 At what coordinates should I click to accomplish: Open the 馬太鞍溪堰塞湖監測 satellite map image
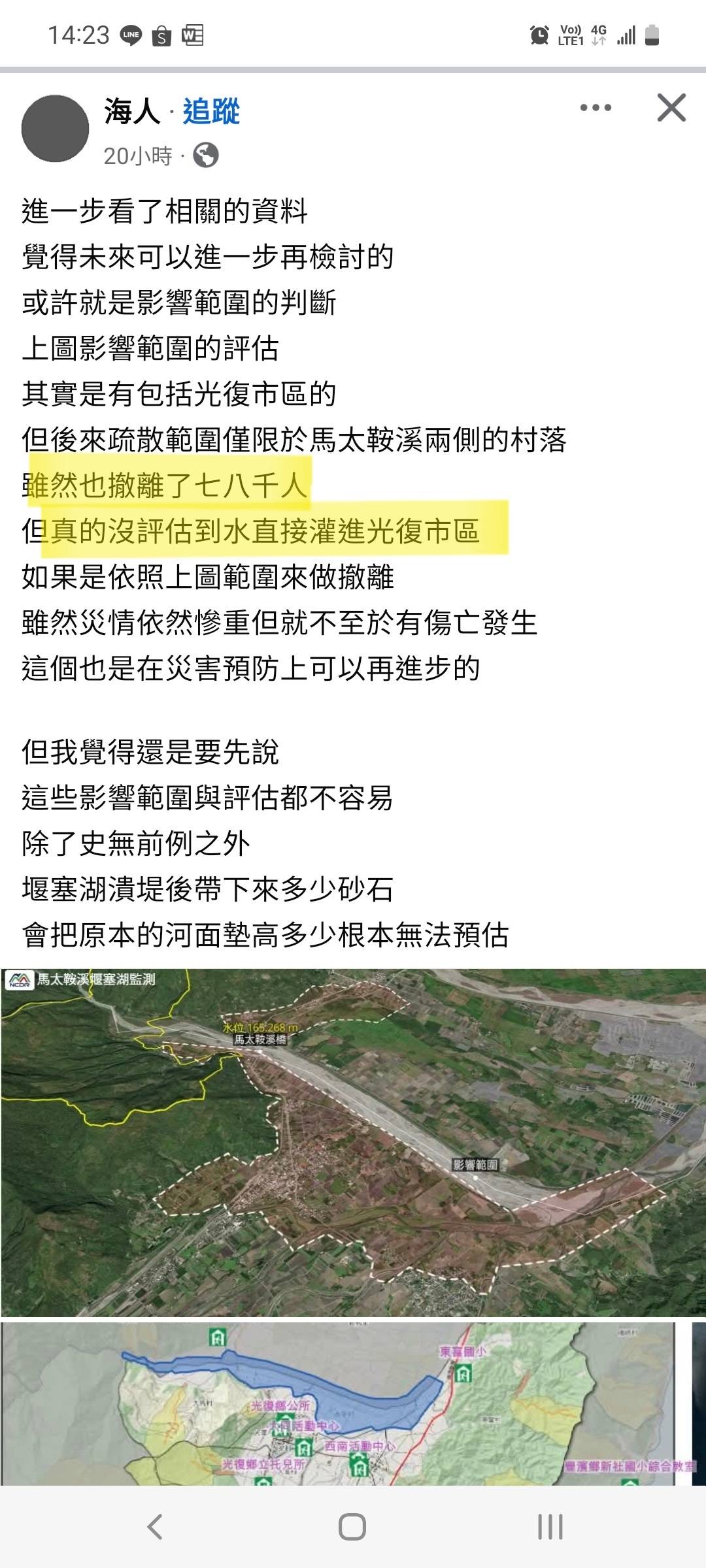point(353,1142)
